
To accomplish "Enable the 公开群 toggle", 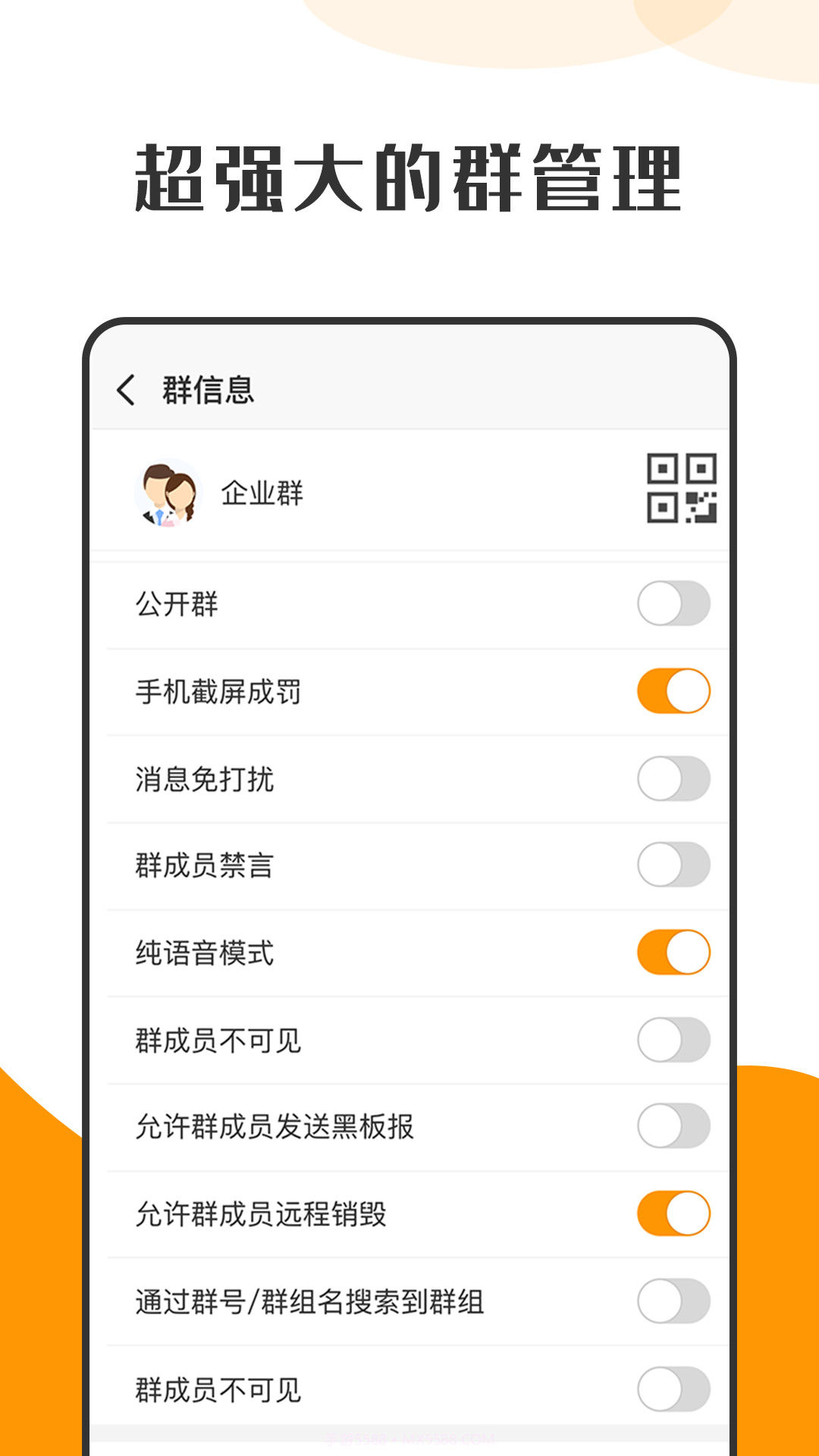I will point(673,601).
